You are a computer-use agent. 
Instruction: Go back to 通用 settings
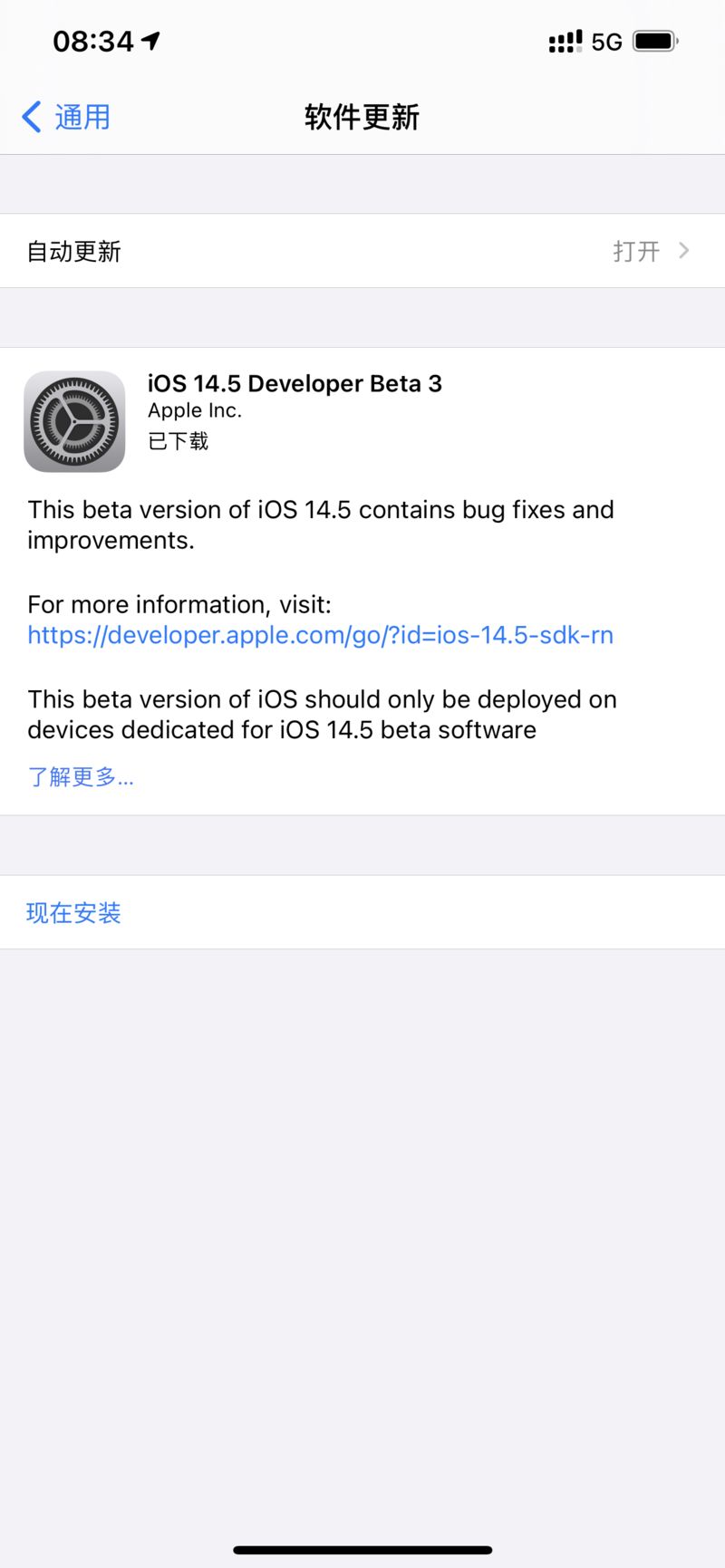(66, 117)
